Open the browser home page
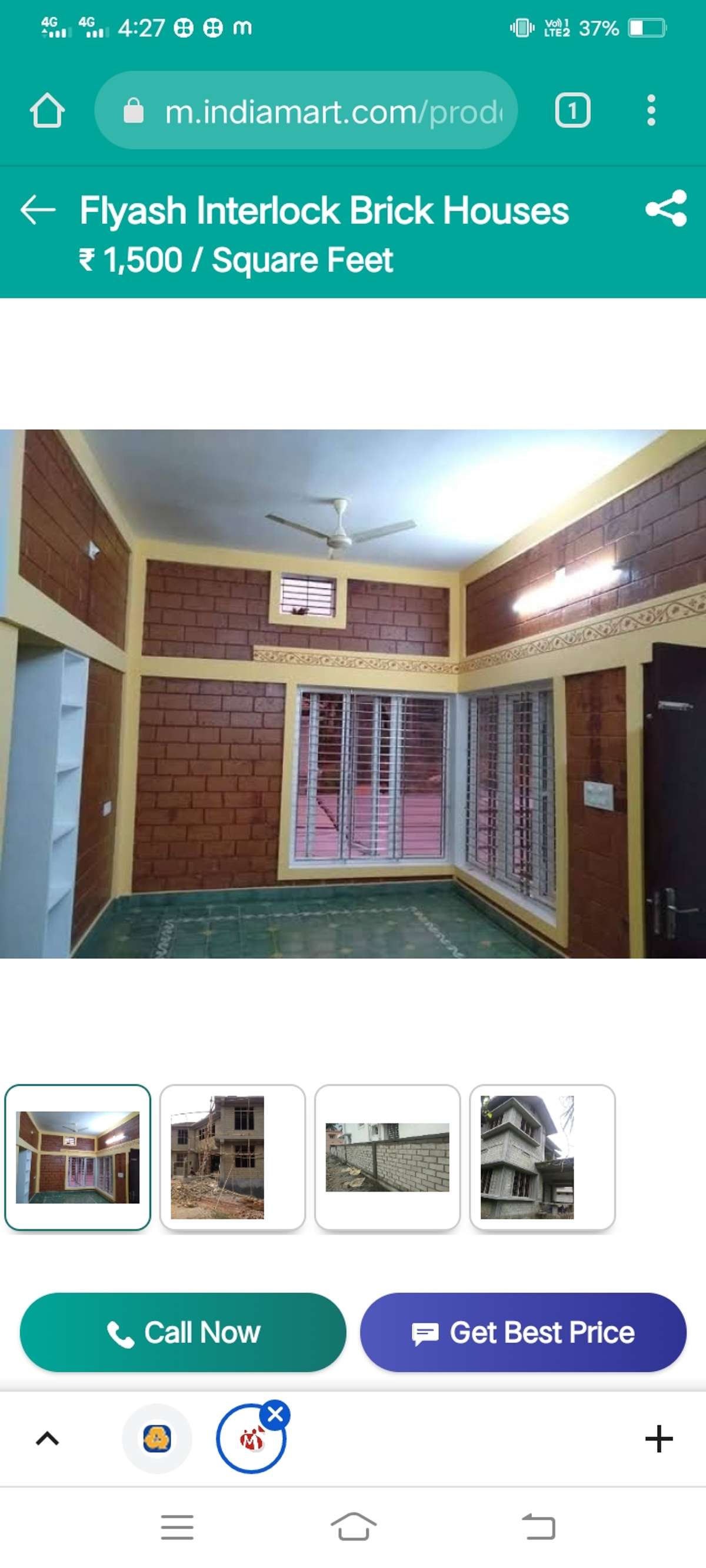This screenshot has height=1568, width=706. click(47, 111)
